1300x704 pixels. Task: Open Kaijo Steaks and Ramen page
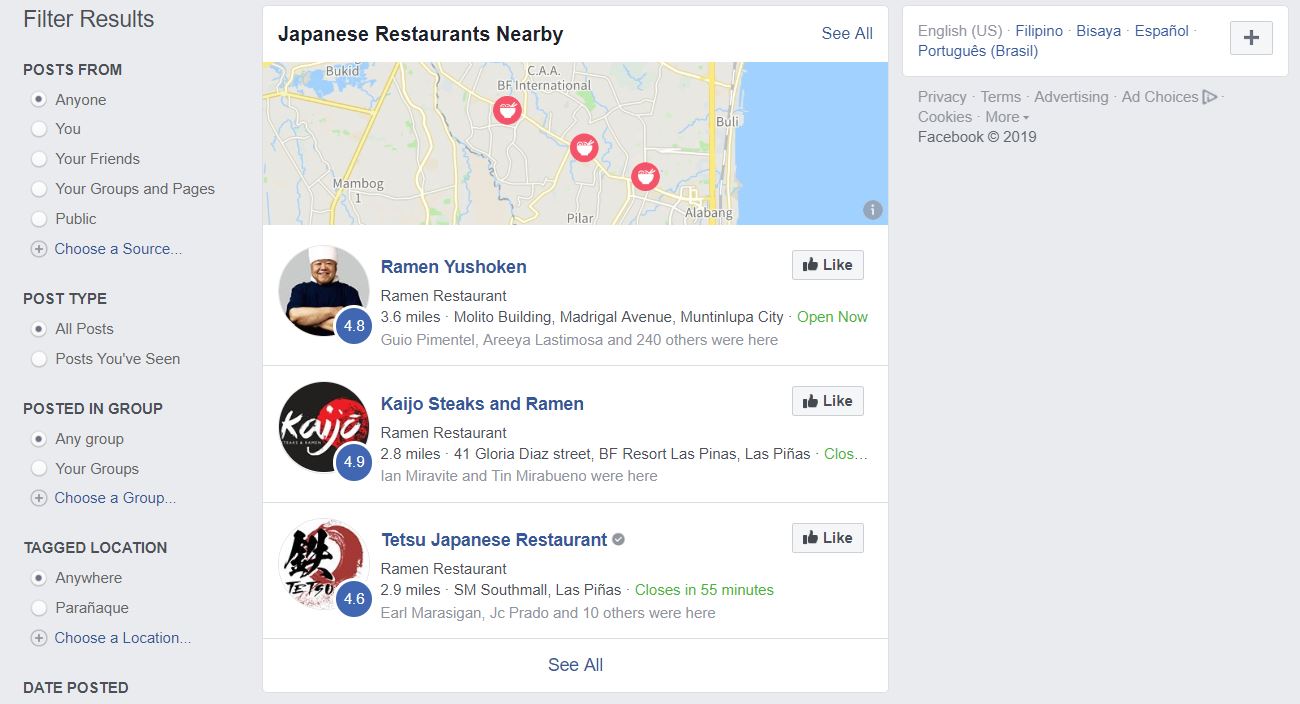click(x=482, y=404)
